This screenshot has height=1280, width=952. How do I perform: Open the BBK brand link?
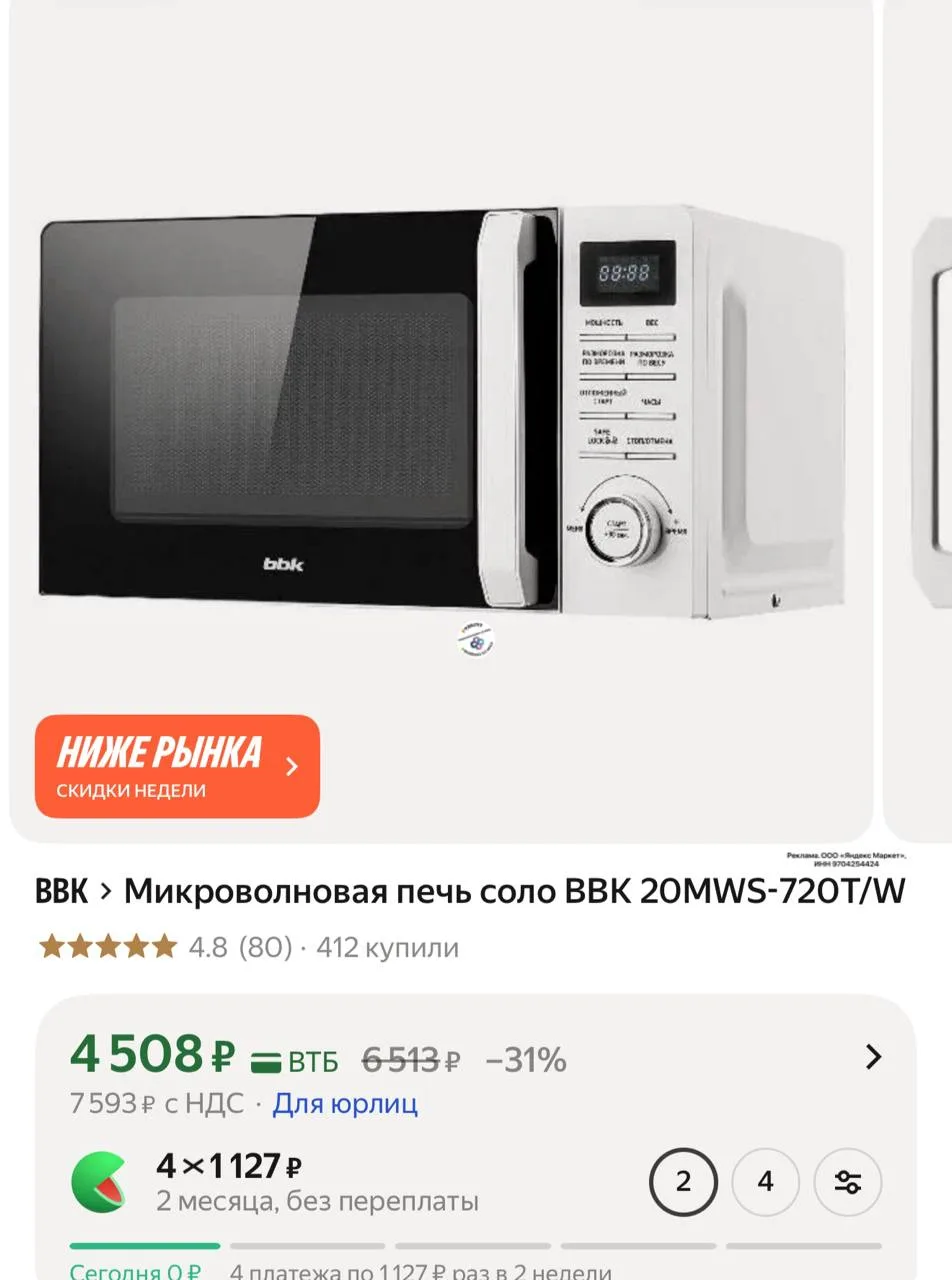click(x=61, y=890)
